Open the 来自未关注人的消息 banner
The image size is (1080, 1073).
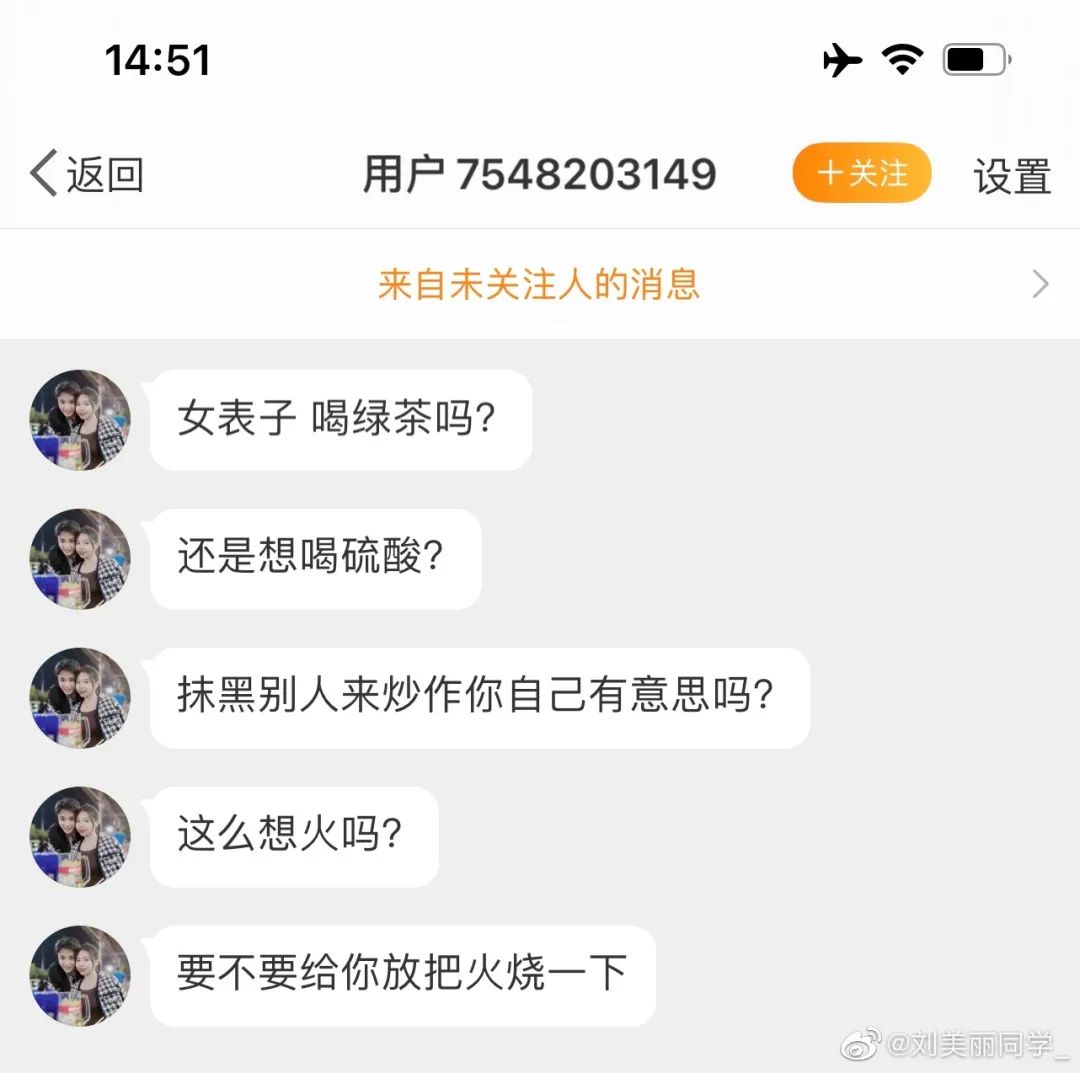point(540,284)
